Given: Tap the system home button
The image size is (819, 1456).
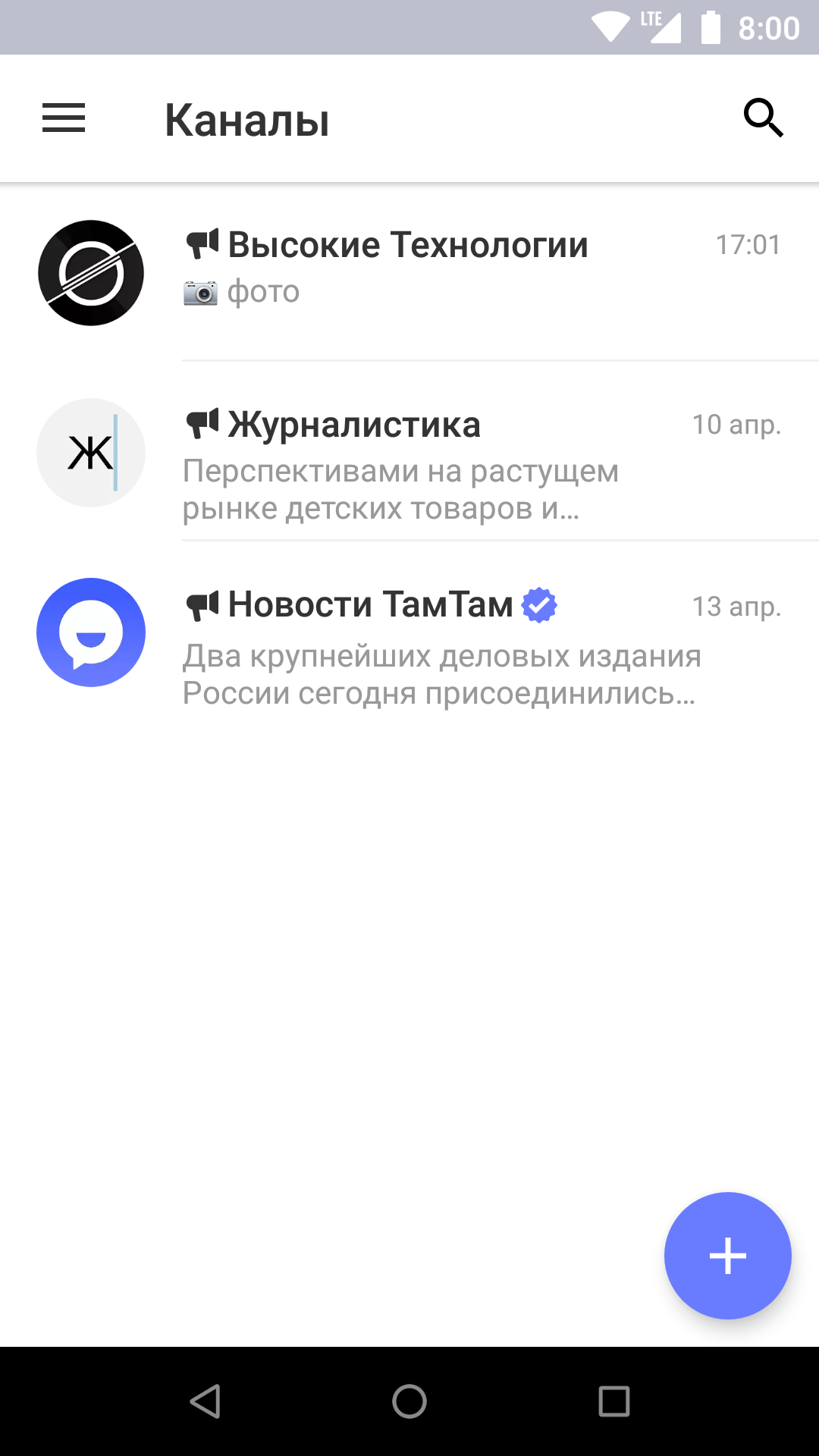Looking at the screenshot, I should 409,1401.
